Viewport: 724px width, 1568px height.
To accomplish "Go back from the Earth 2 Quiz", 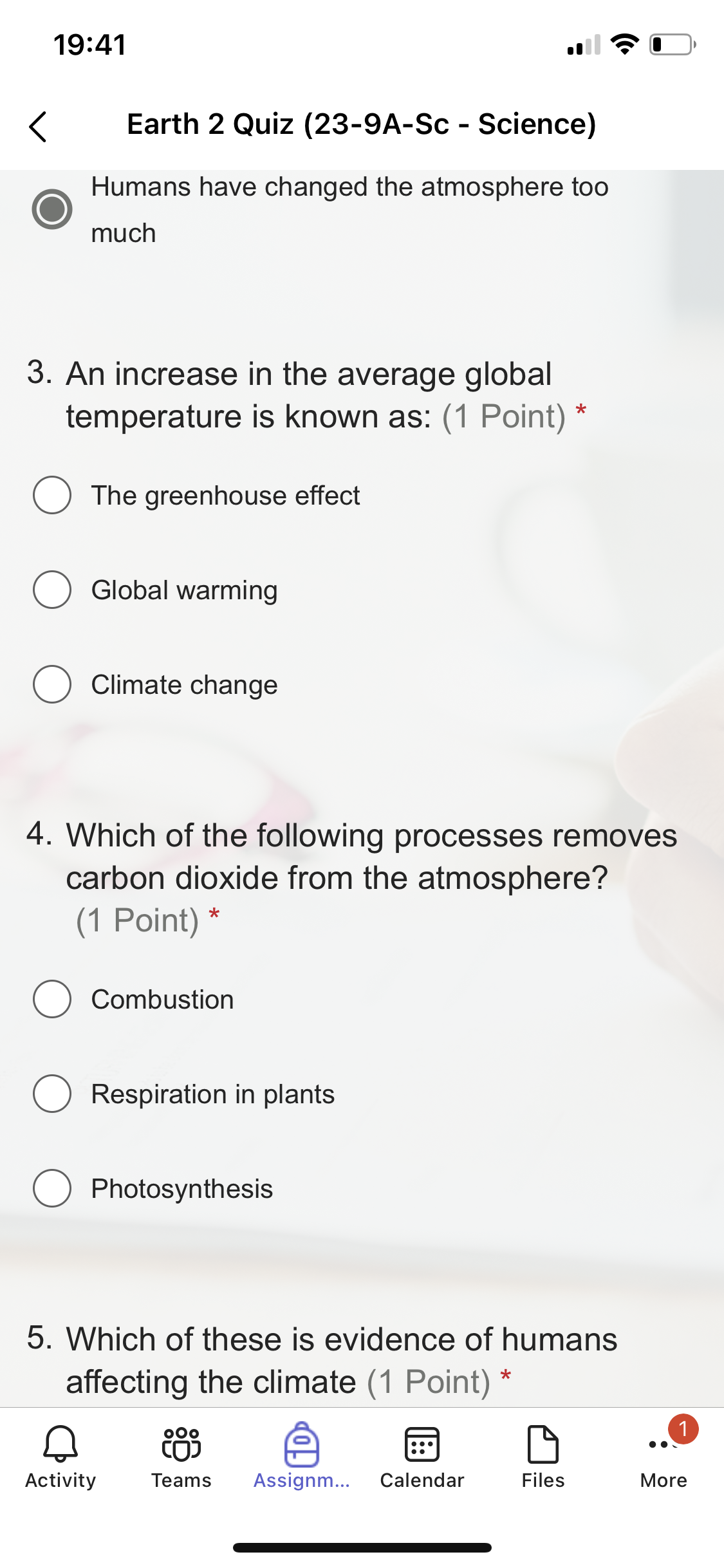I will coord(38,126).
